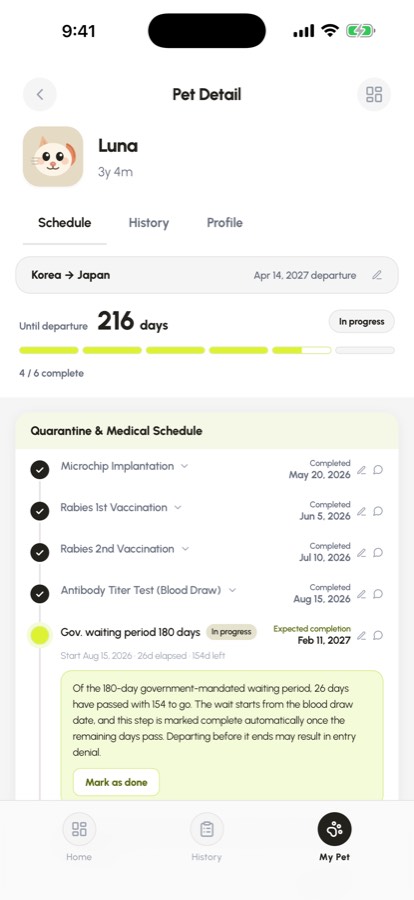Go back from Pet Detail
This screenshot has width=414, height=900.
click(40, 94)
